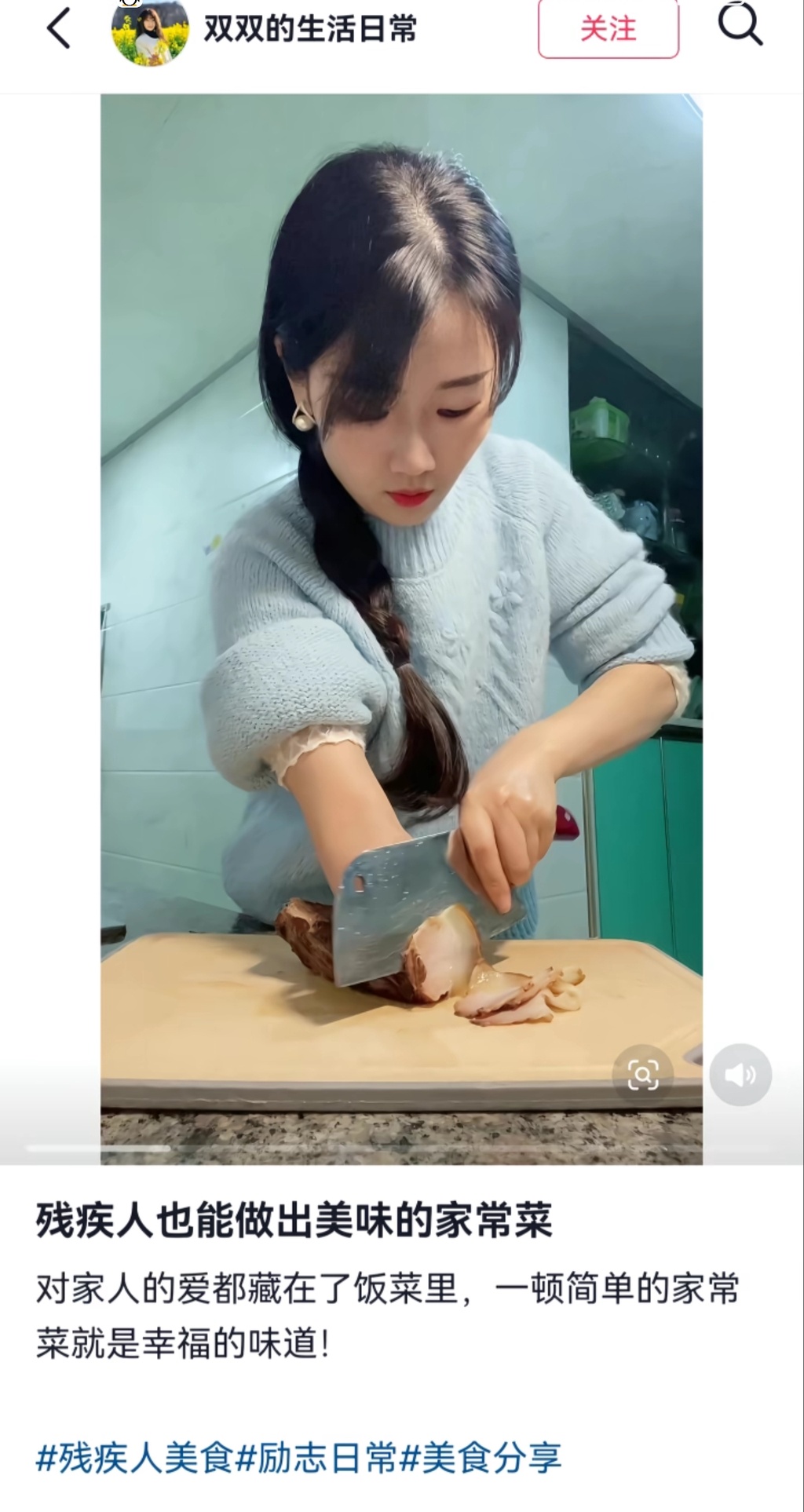Toggle the video sound speaker button
The height and width of the screenshot is (1512, 804).
tap(740, 1075)
